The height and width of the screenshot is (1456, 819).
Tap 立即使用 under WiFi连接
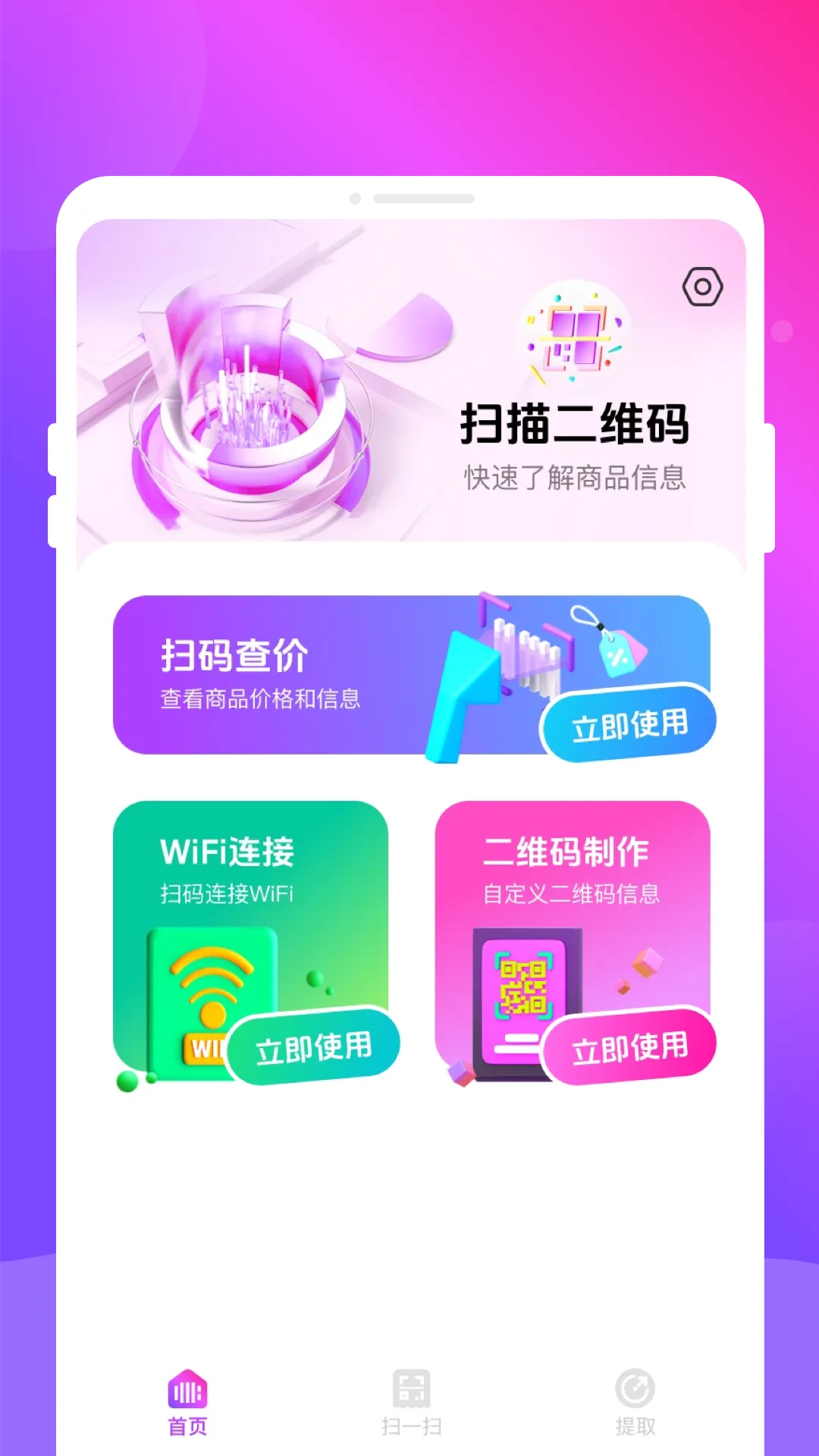tap(314, 1048)
